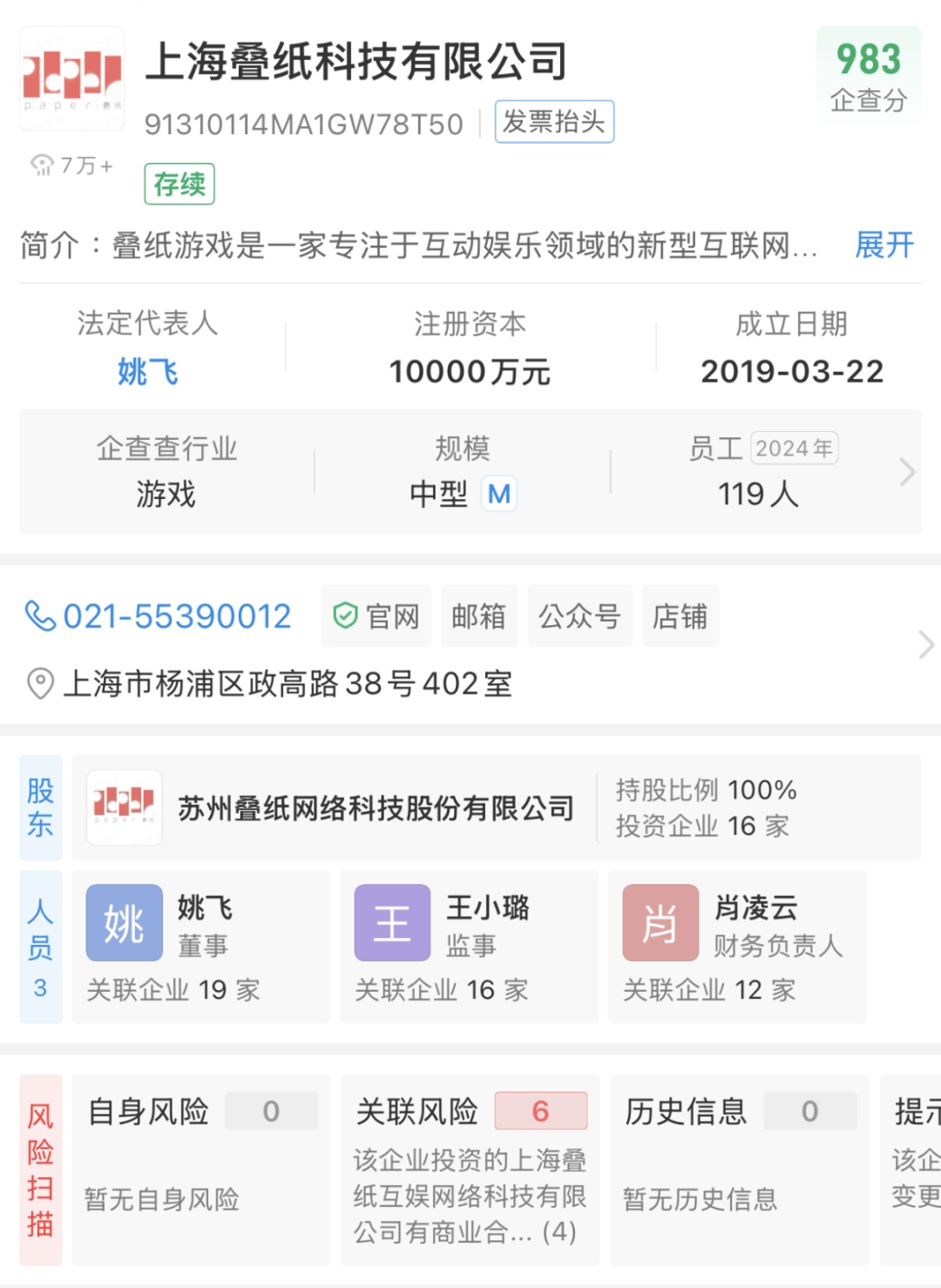Expand contact info via right chevron
Screen dimensions: 941x1288
point(925,645)
